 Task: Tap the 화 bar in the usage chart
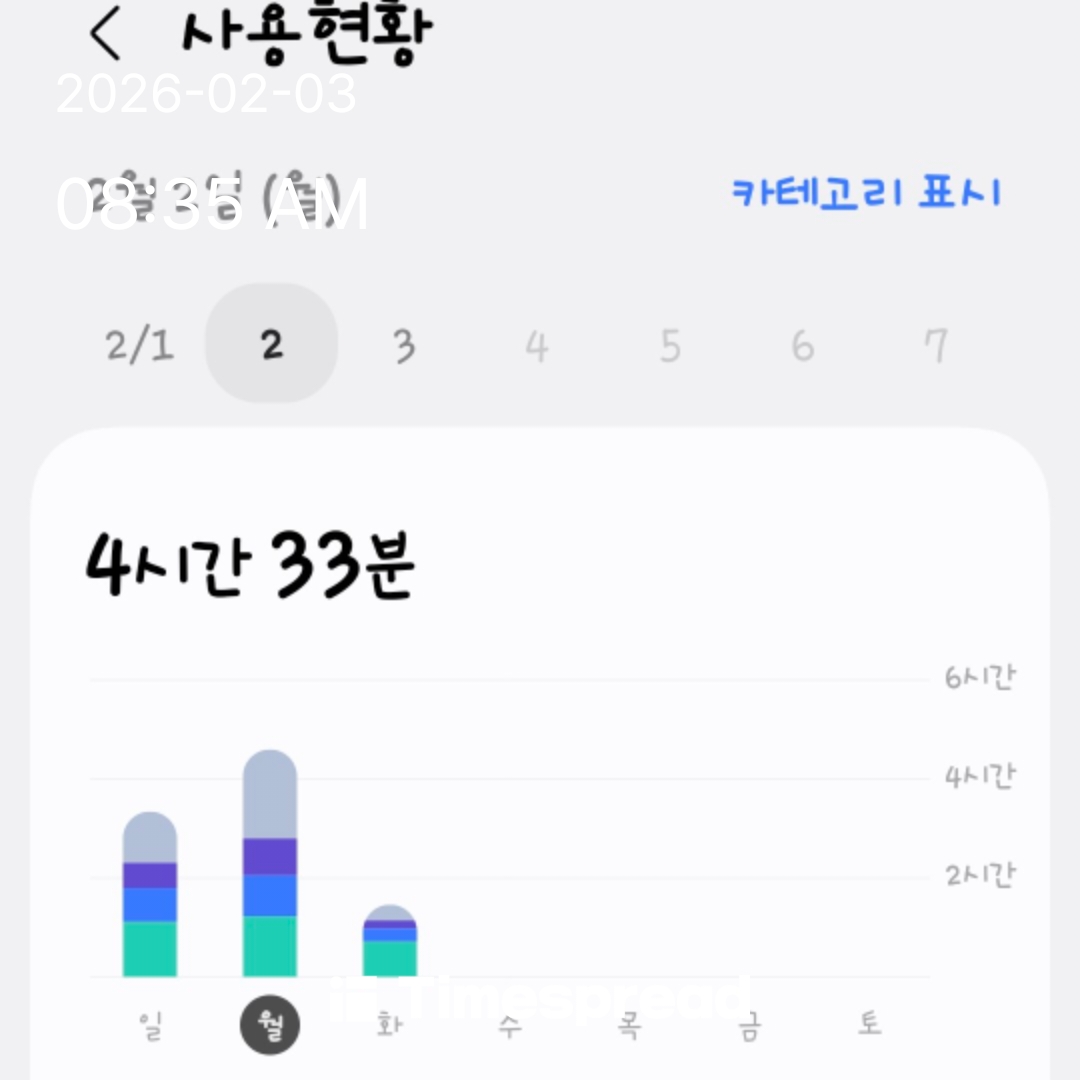pyautogui.click(x=389, y=942)
